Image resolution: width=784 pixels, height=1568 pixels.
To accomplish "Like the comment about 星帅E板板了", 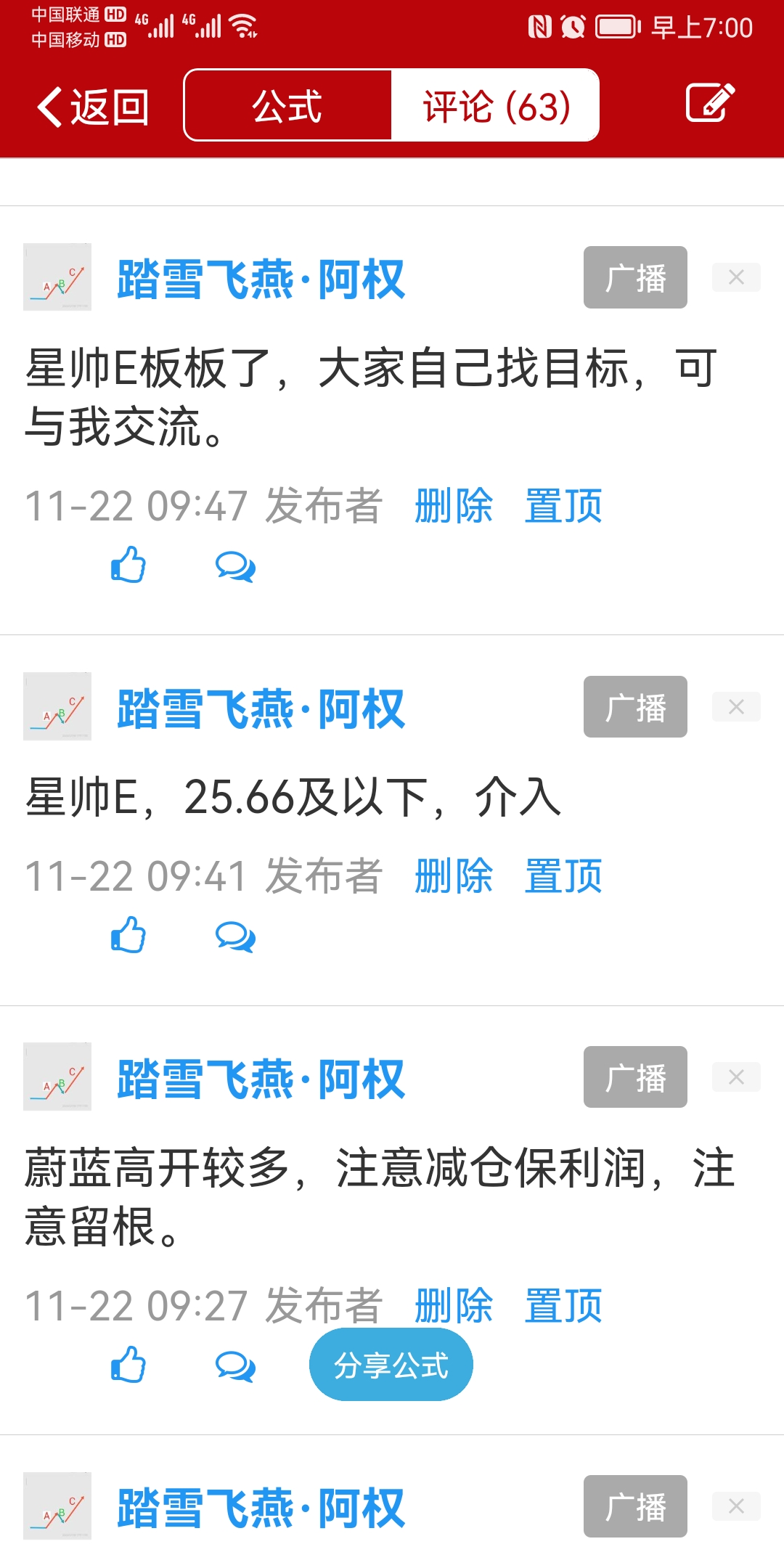I will [x=128, y=565].
